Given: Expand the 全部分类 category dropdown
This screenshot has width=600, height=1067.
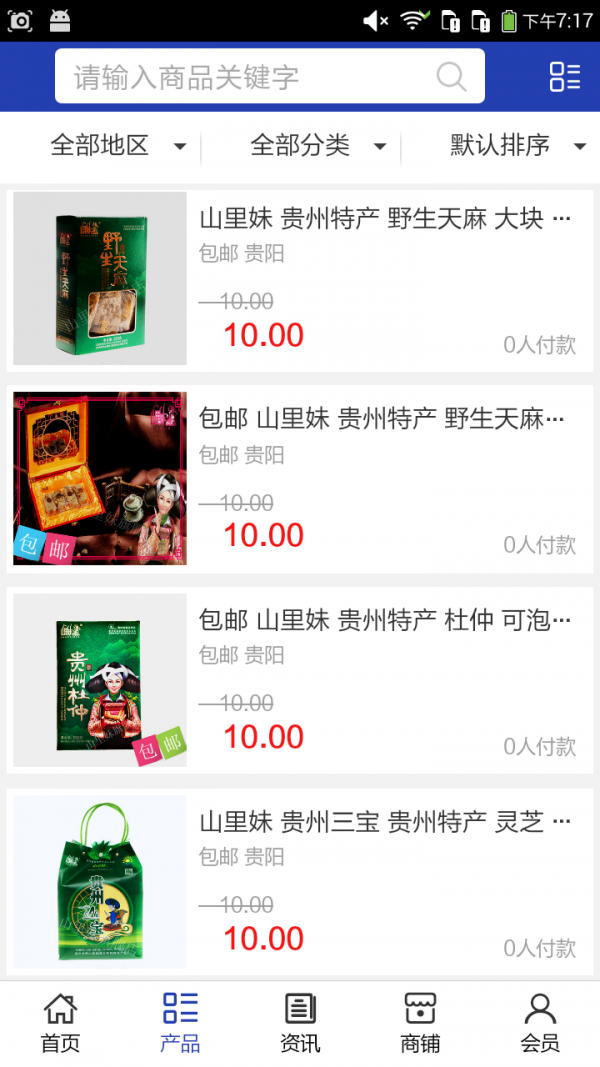Looking at the screenshot, I should click(318, 146).
